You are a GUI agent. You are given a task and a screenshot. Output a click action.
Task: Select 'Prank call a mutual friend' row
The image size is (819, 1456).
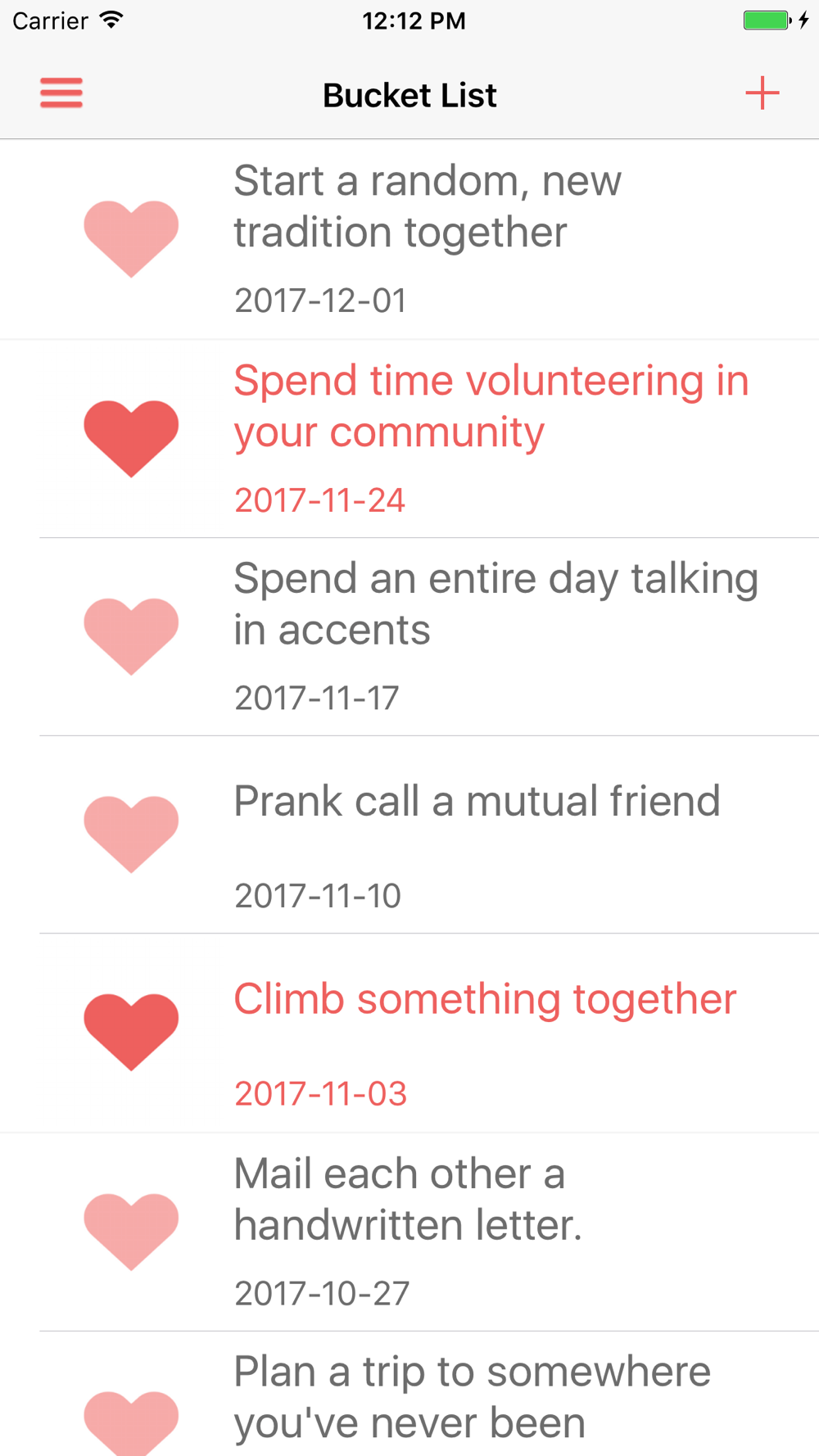409,834
